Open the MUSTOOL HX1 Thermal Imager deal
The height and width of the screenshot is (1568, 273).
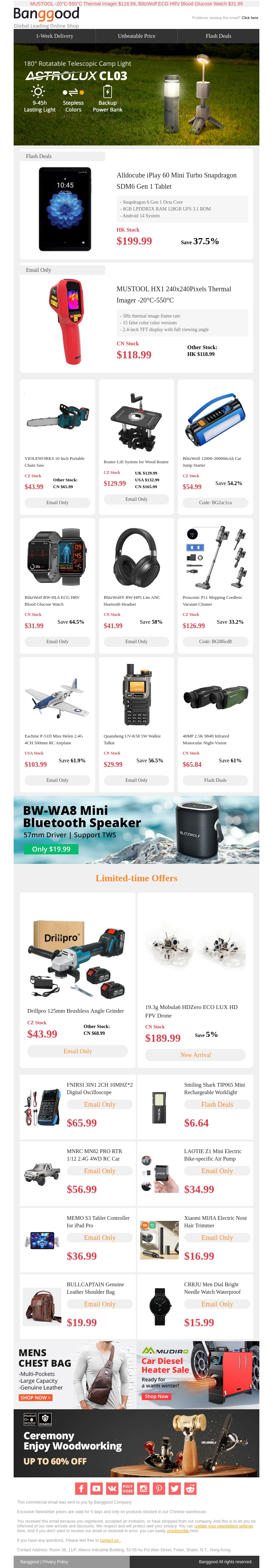point(174,295)
